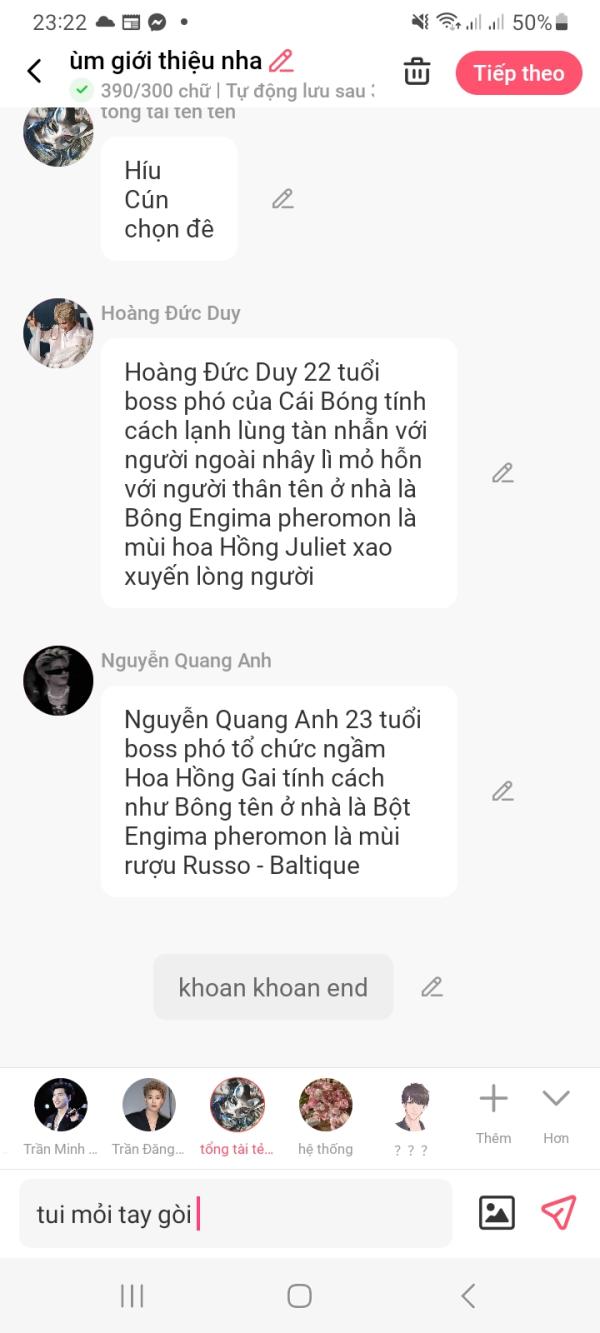The width and height of the screenshot is (600, 1333).
Task: Edit the "khoan khoan end" narration
Action: [x=431, y=987]
